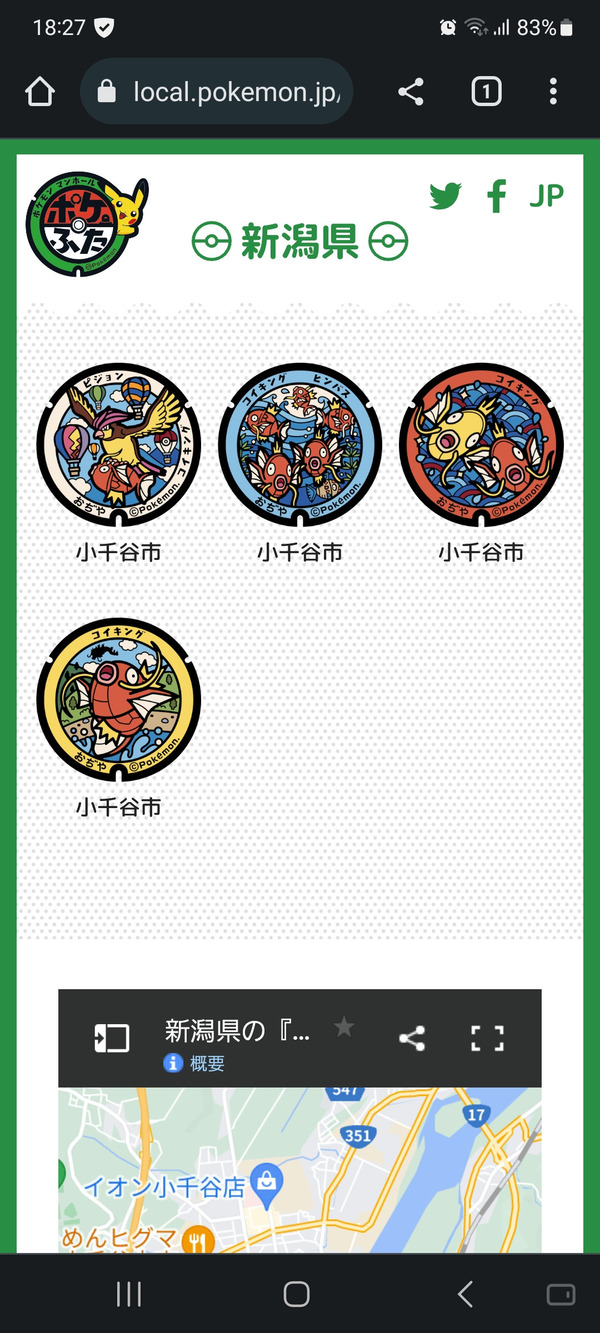View the map in fullscreen
Screen dimensions: 600x1333
point(487,1038)
